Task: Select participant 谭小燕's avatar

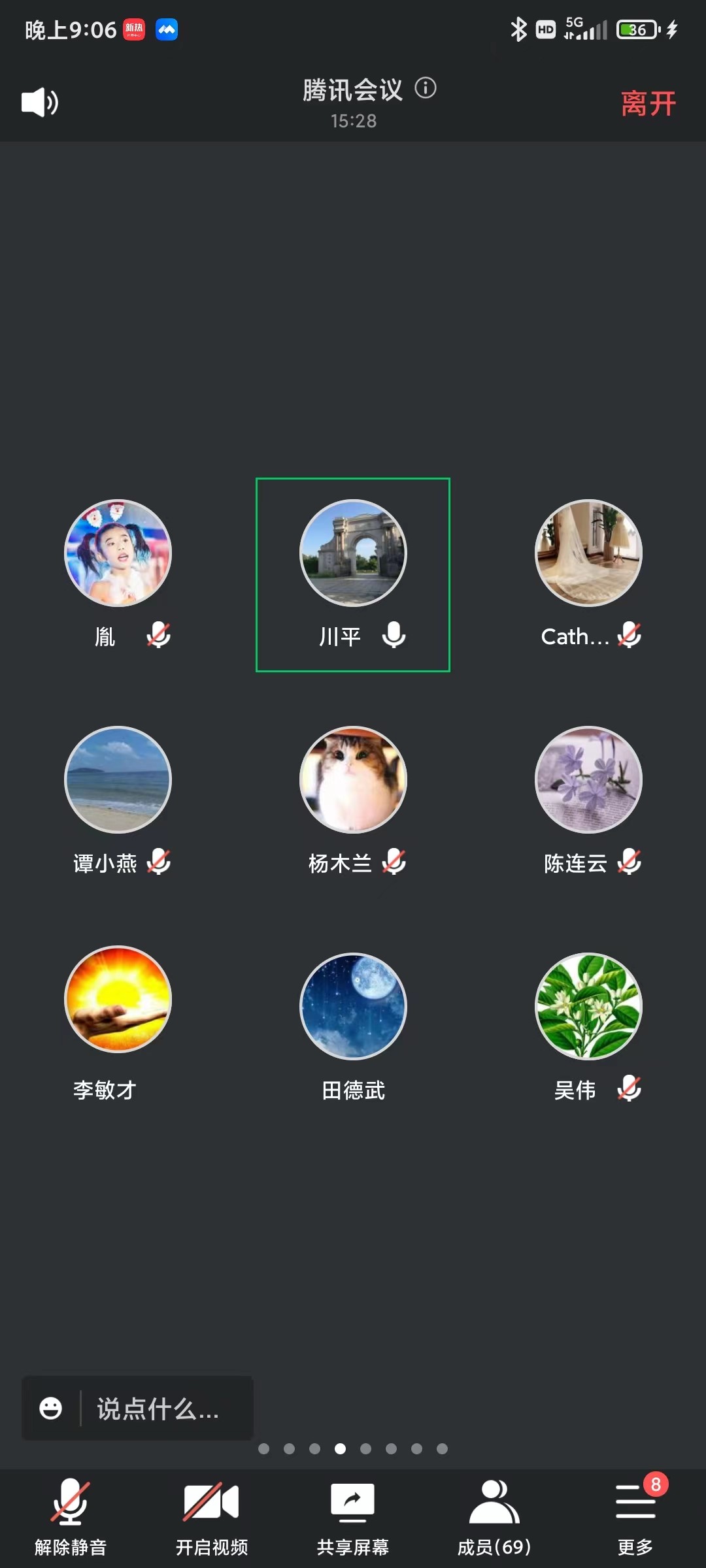Action: (x=118, y=779)
